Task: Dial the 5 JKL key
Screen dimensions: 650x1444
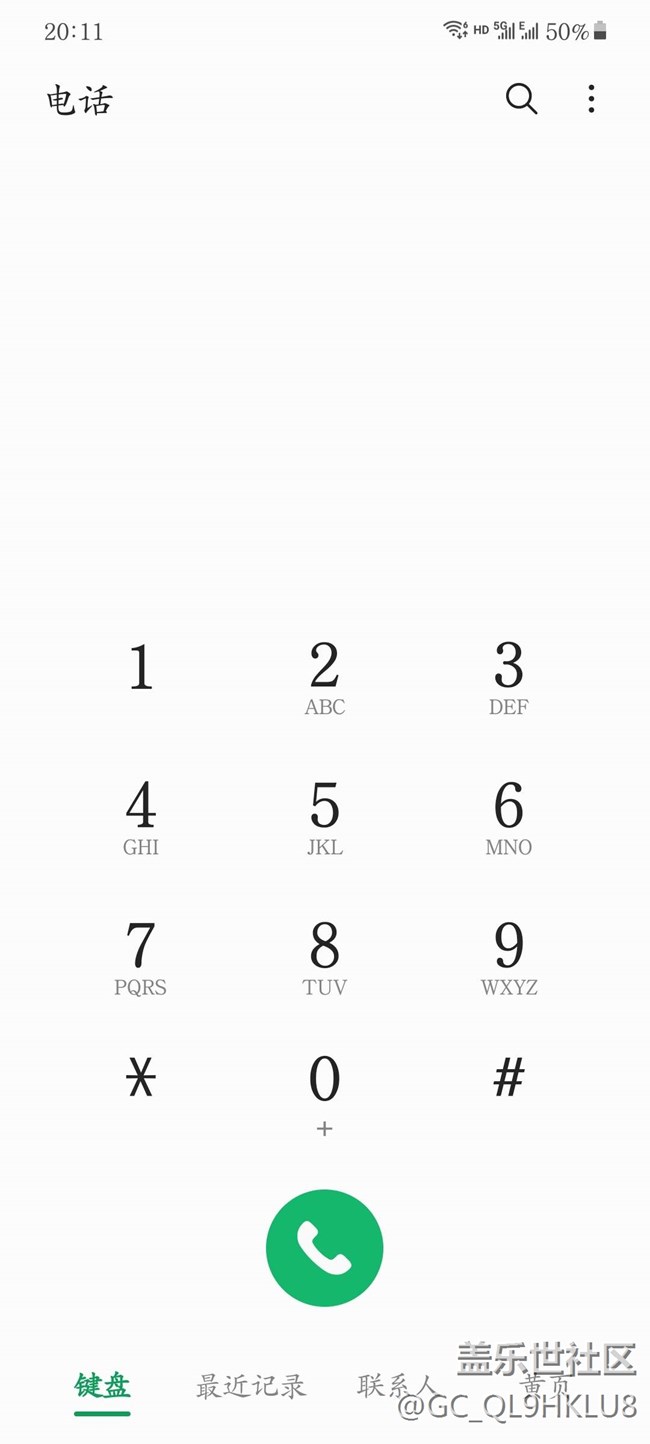Action: pos(325,817)
